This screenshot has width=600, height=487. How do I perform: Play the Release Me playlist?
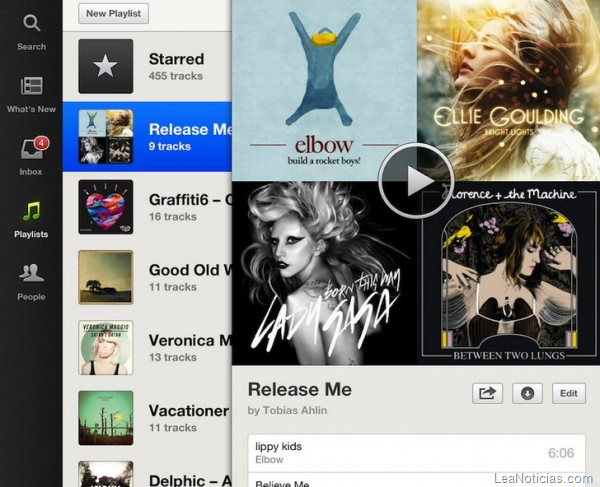coord(416,181)
